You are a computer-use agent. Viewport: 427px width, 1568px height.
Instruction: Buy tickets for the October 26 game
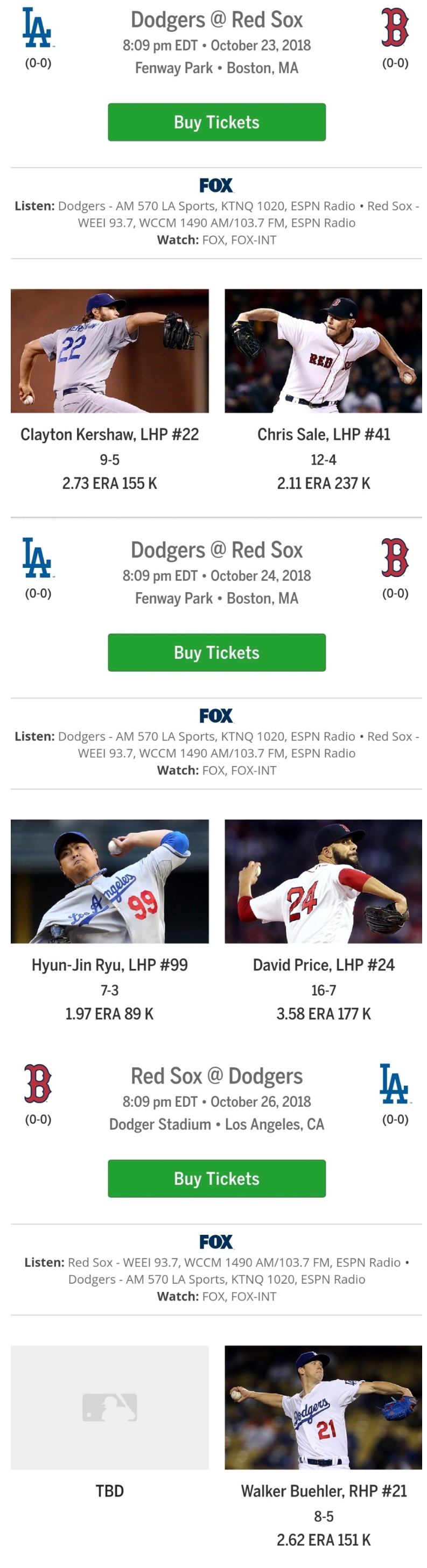point(216,1178)
